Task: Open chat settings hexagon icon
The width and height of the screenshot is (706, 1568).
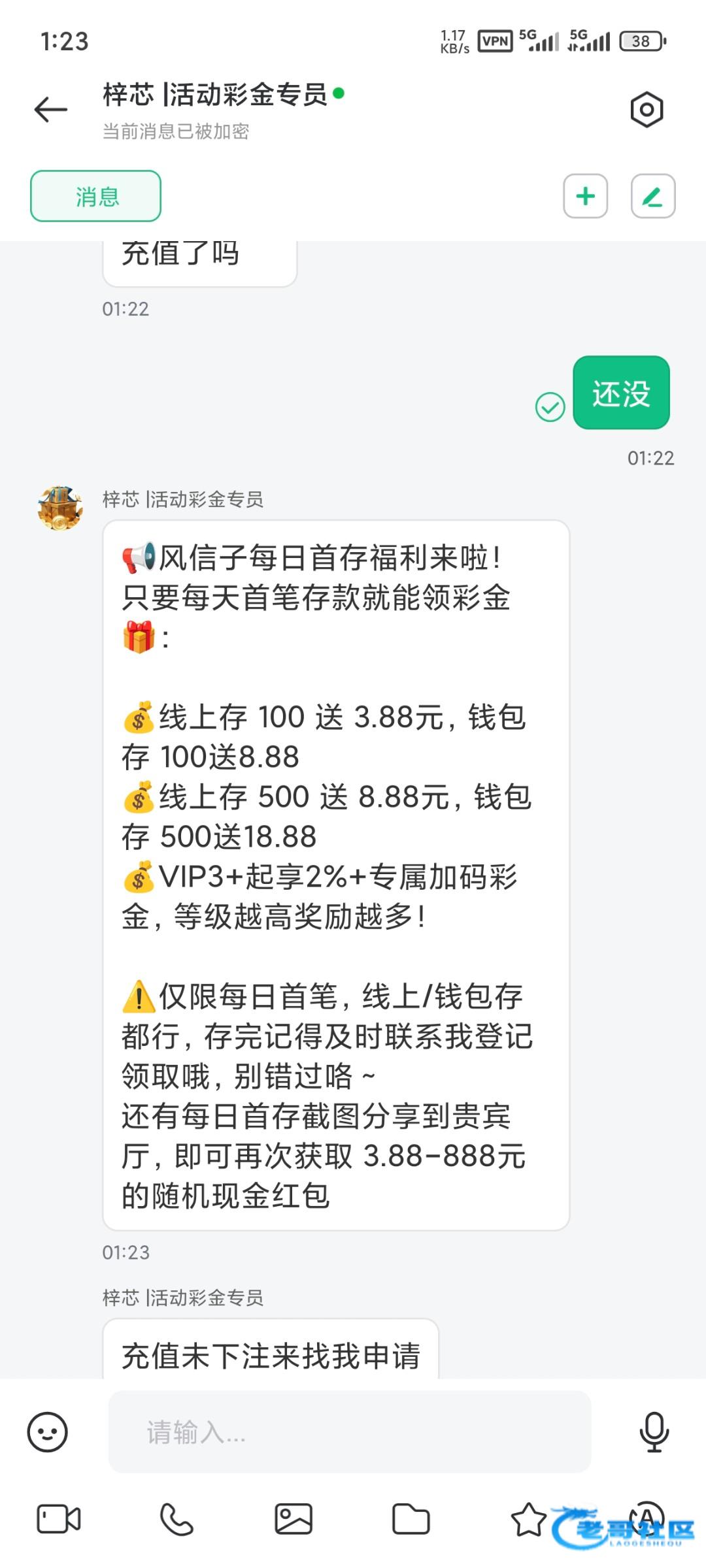Action: tap(647, 109)
